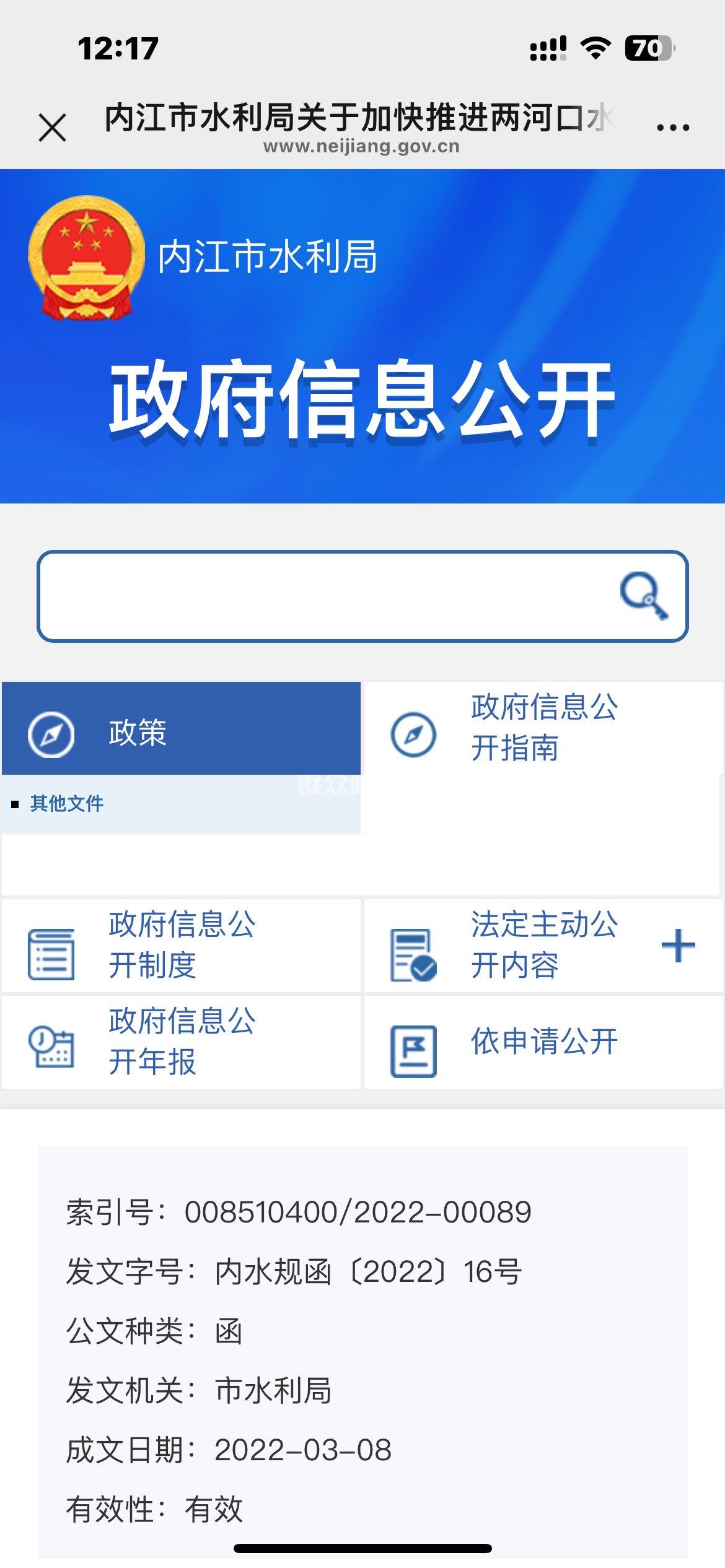725x1568 pixels.
Task: Open the 其他文件 sub-item
Action: [x=67, y=803]
